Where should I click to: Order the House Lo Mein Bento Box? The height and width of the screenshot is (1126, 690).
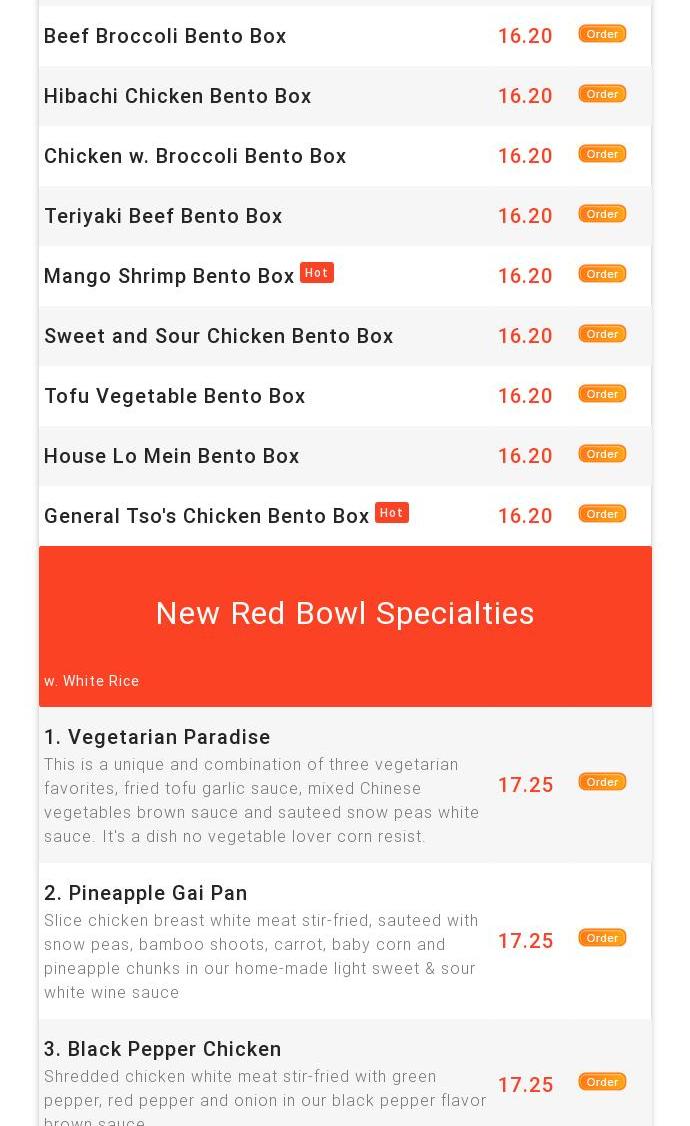[602, 454]
